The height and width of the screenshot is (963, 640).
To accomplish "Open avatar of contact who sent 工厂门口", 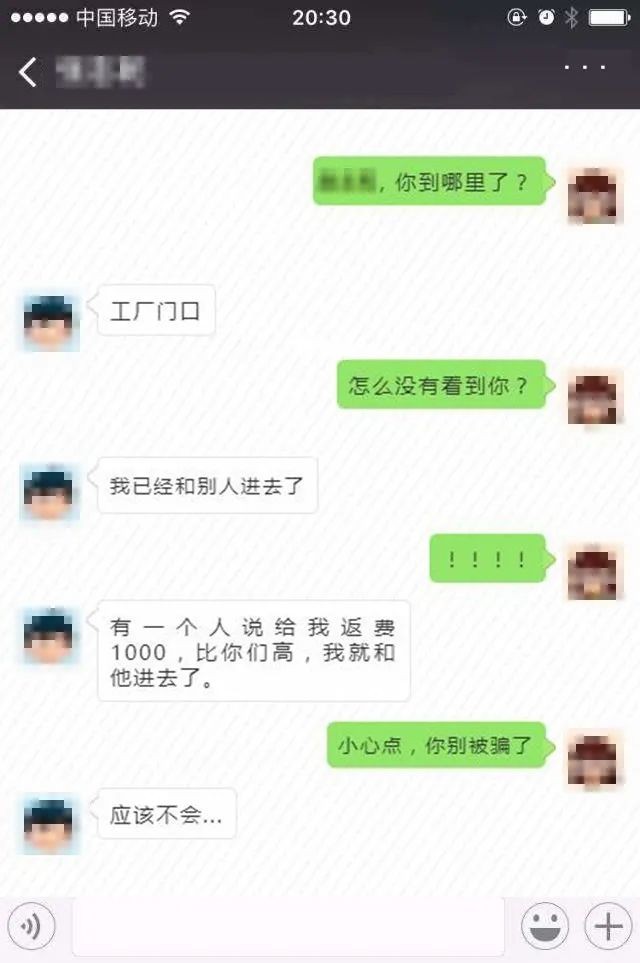I will tap(50, 322).
